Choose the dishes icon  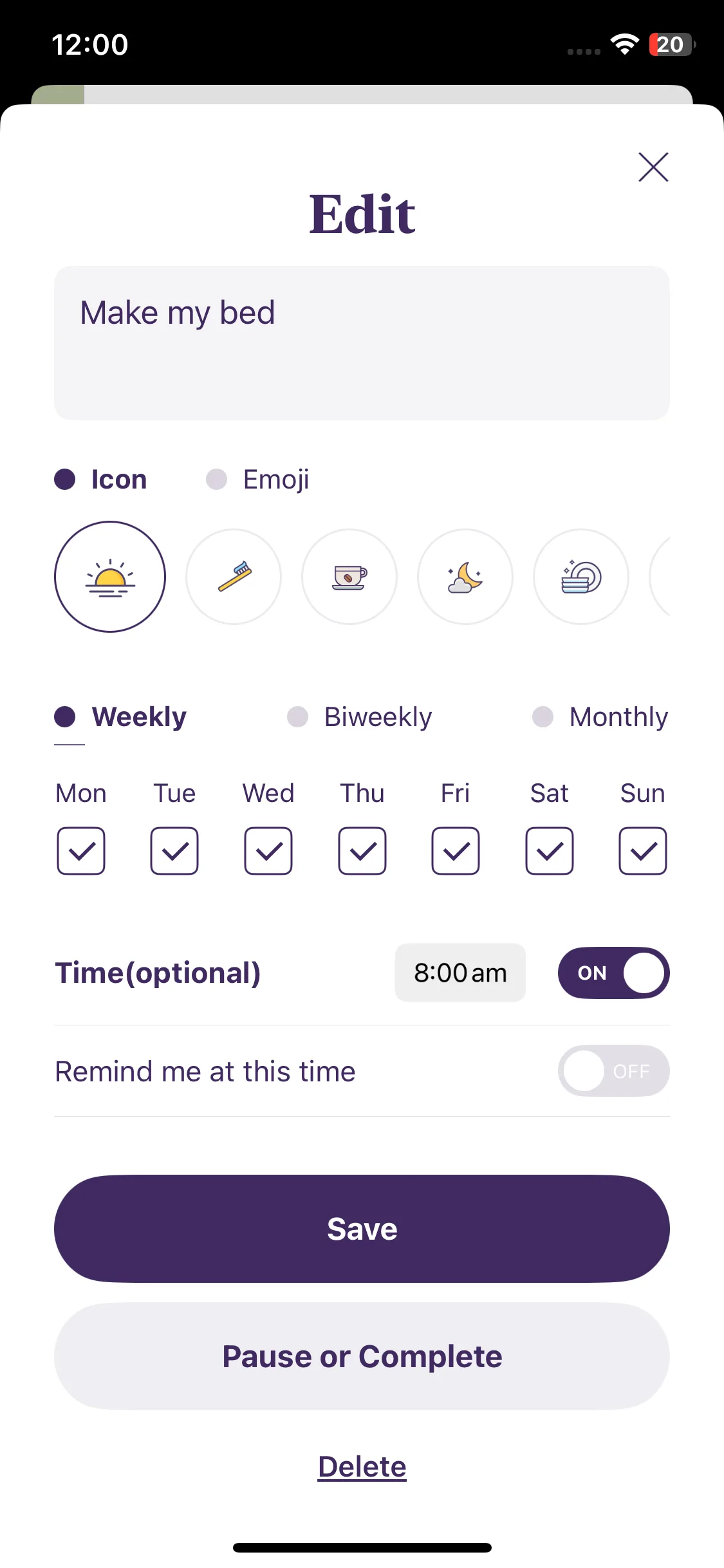(581, 577)
